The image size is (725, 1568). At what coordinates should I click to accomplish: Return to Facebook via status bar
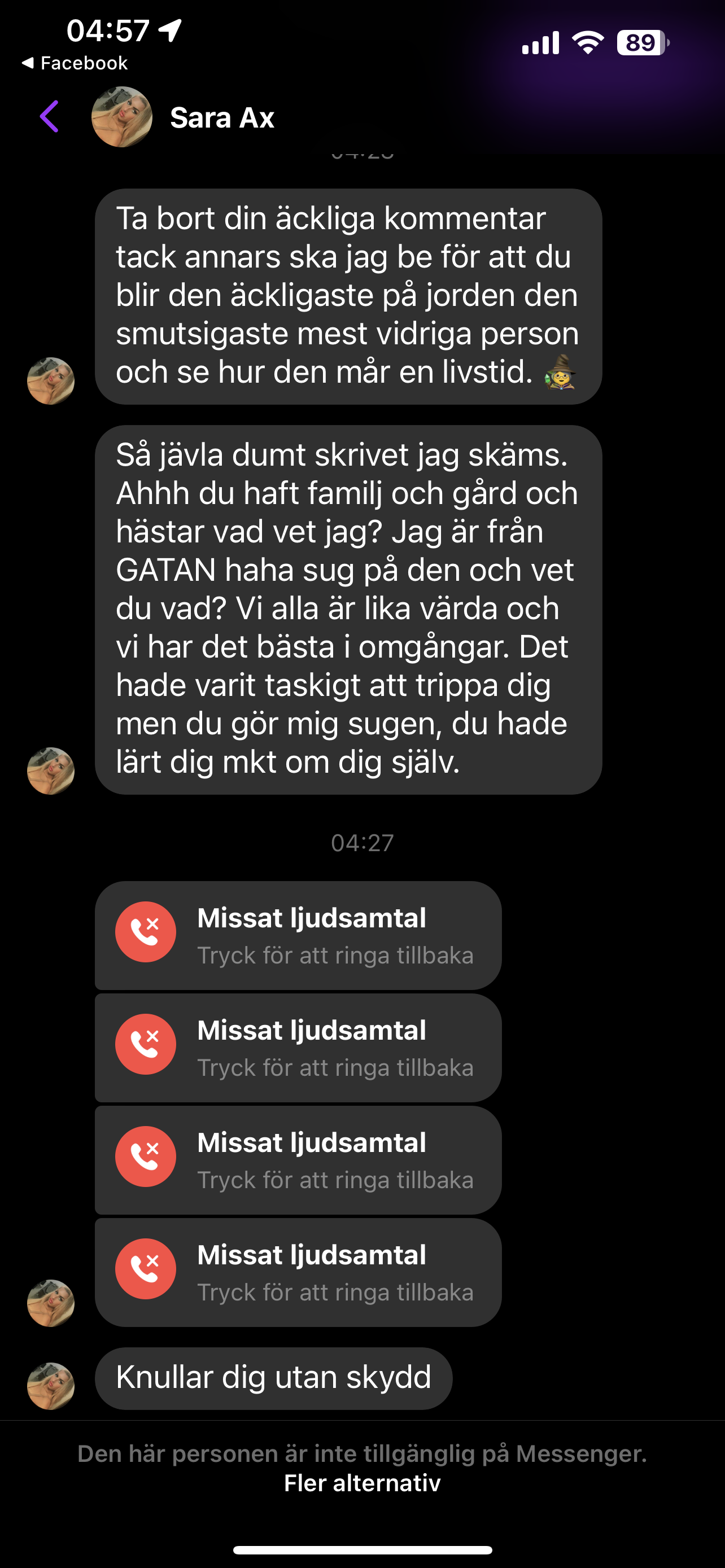click(x=75, y=63)
